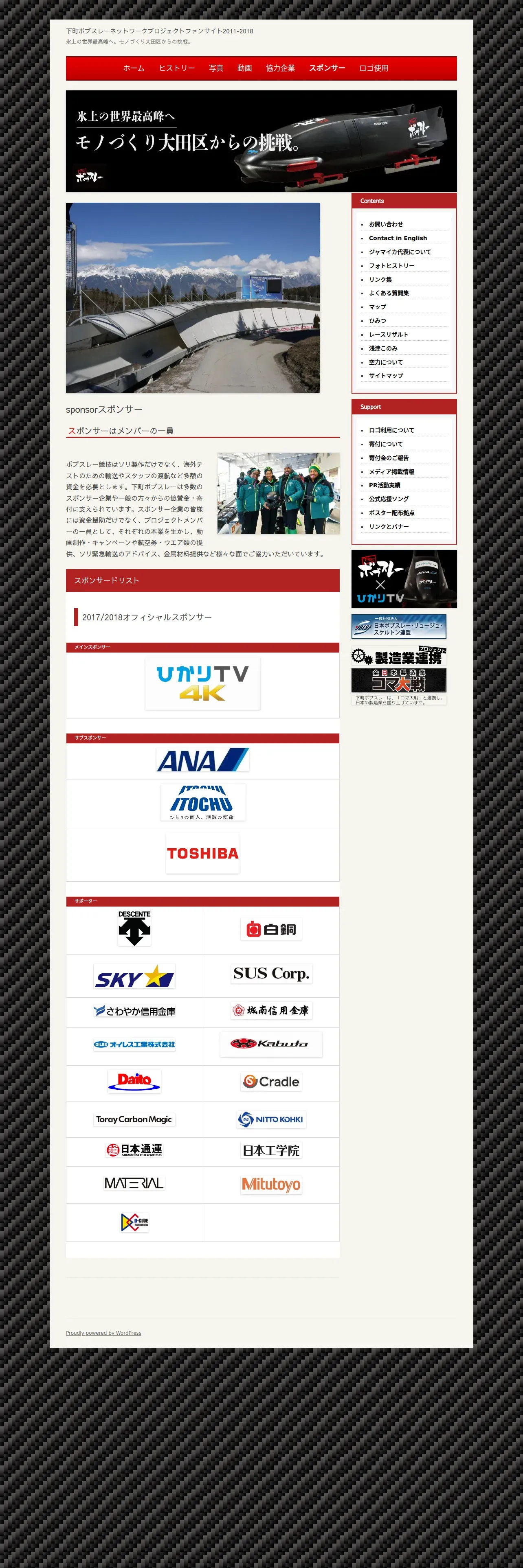
Task: View ジャマイカ代表について page
Action: coord(400,252)
